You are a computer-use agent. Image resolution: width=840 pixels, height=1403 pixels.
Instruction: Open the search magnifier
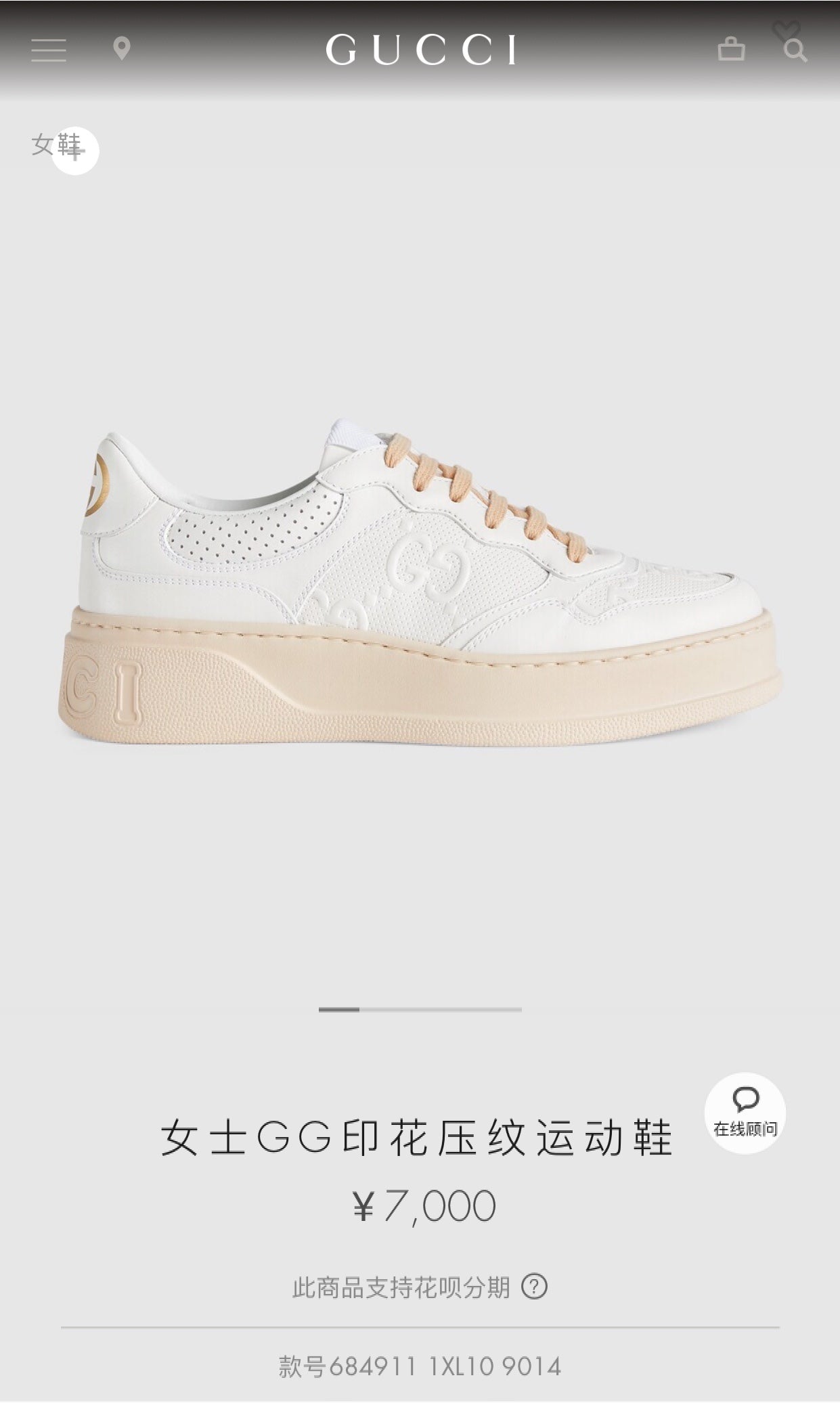(796, 51)
